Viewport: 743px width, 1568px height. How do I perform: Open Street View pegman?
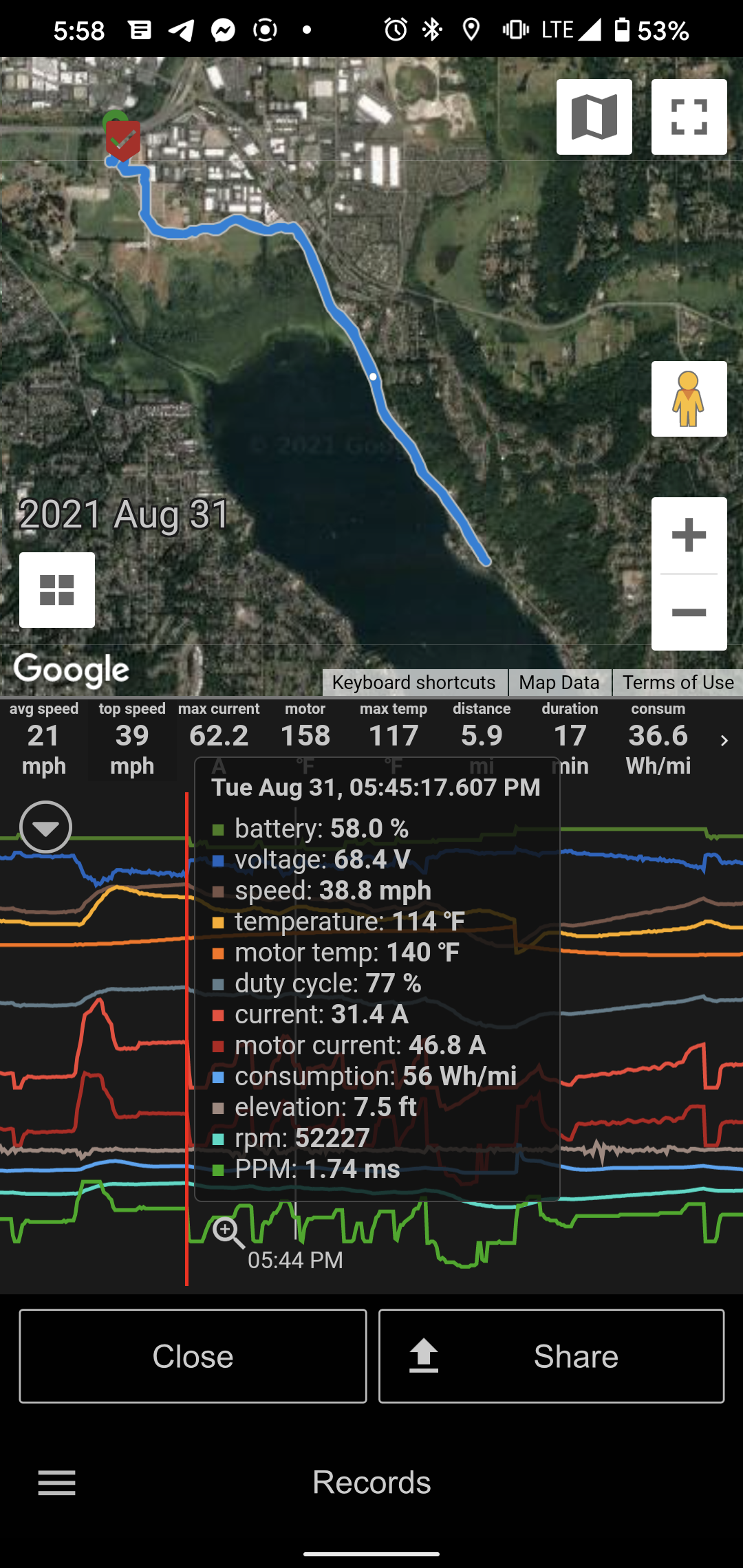(x=689, y=399)
